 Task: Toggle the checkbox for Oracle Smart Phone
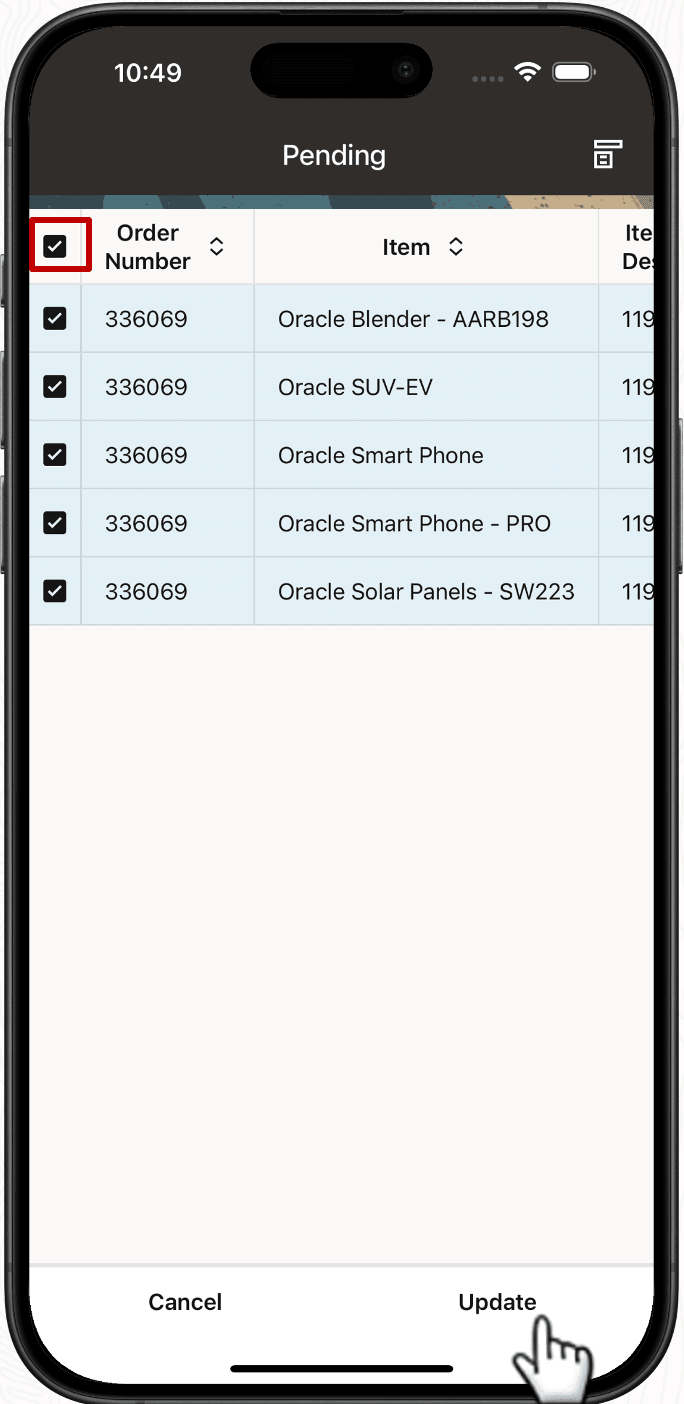pyautogui.click(x=55, y=455)
